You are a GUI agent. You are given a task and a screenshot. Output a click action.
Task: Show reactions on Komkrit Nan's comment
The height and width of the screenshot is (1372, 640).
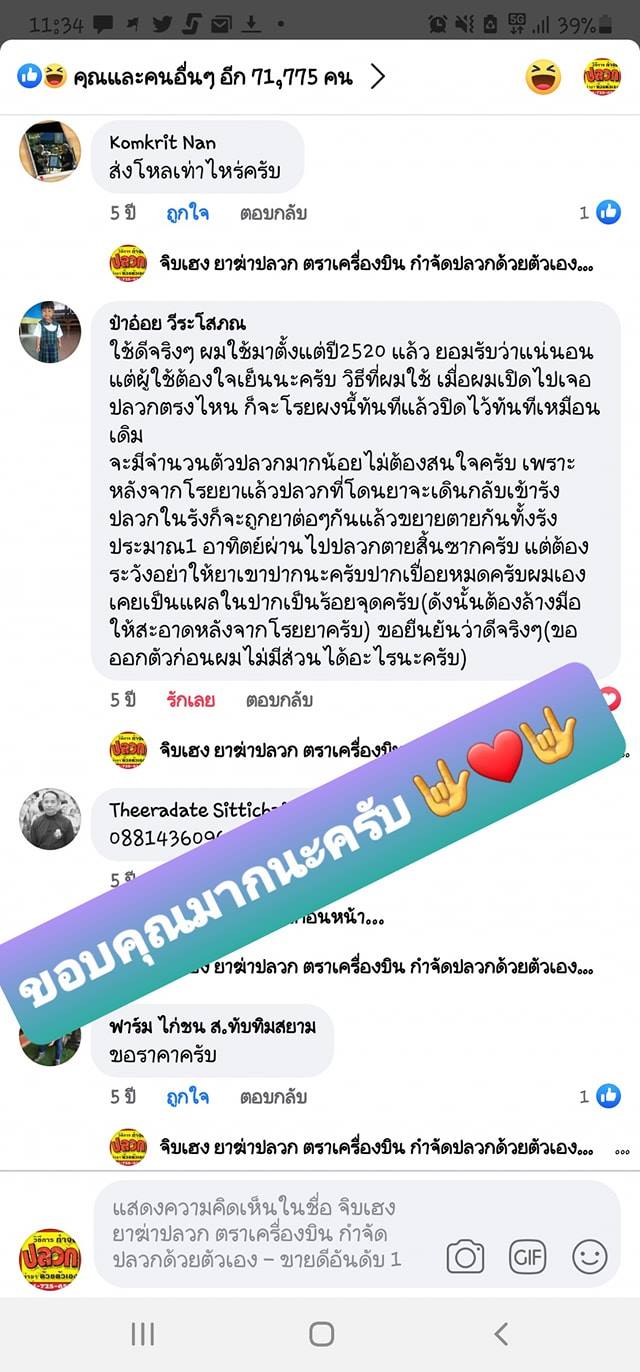coord(600,212)
